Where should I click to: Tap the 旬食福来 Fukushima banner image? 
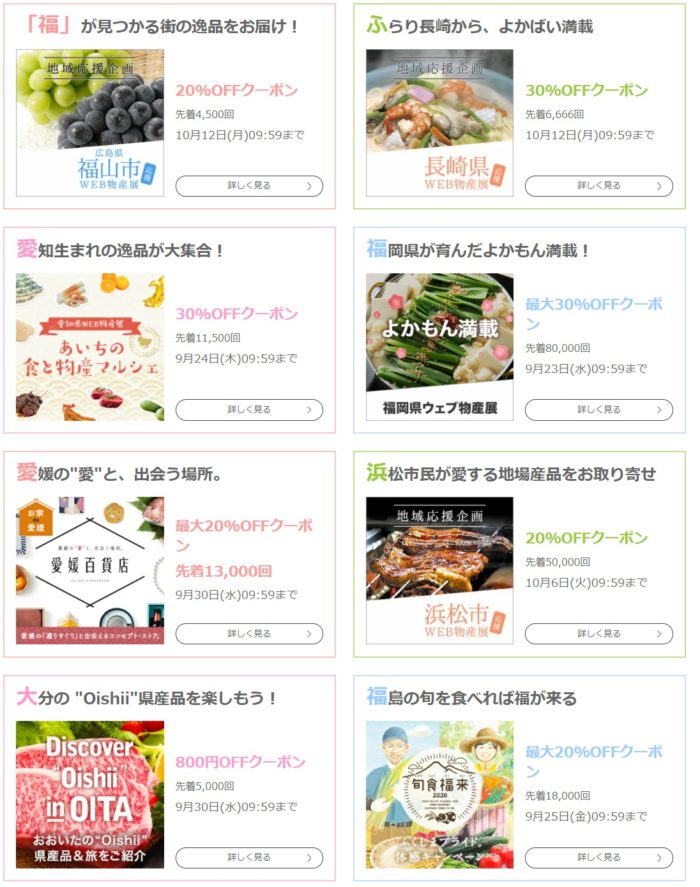(x=440, y=795)
